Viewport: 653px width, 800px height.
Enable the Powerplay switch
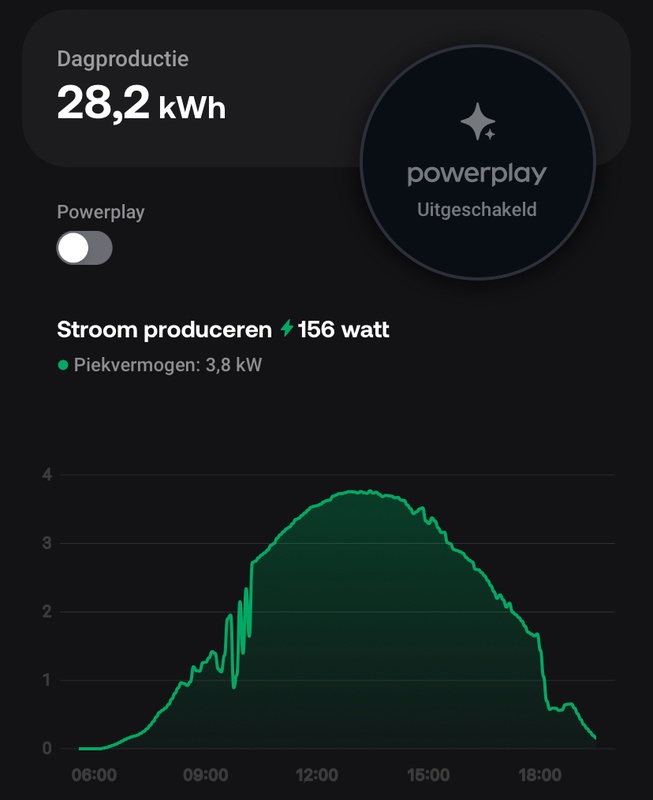(x=84, y=248)
